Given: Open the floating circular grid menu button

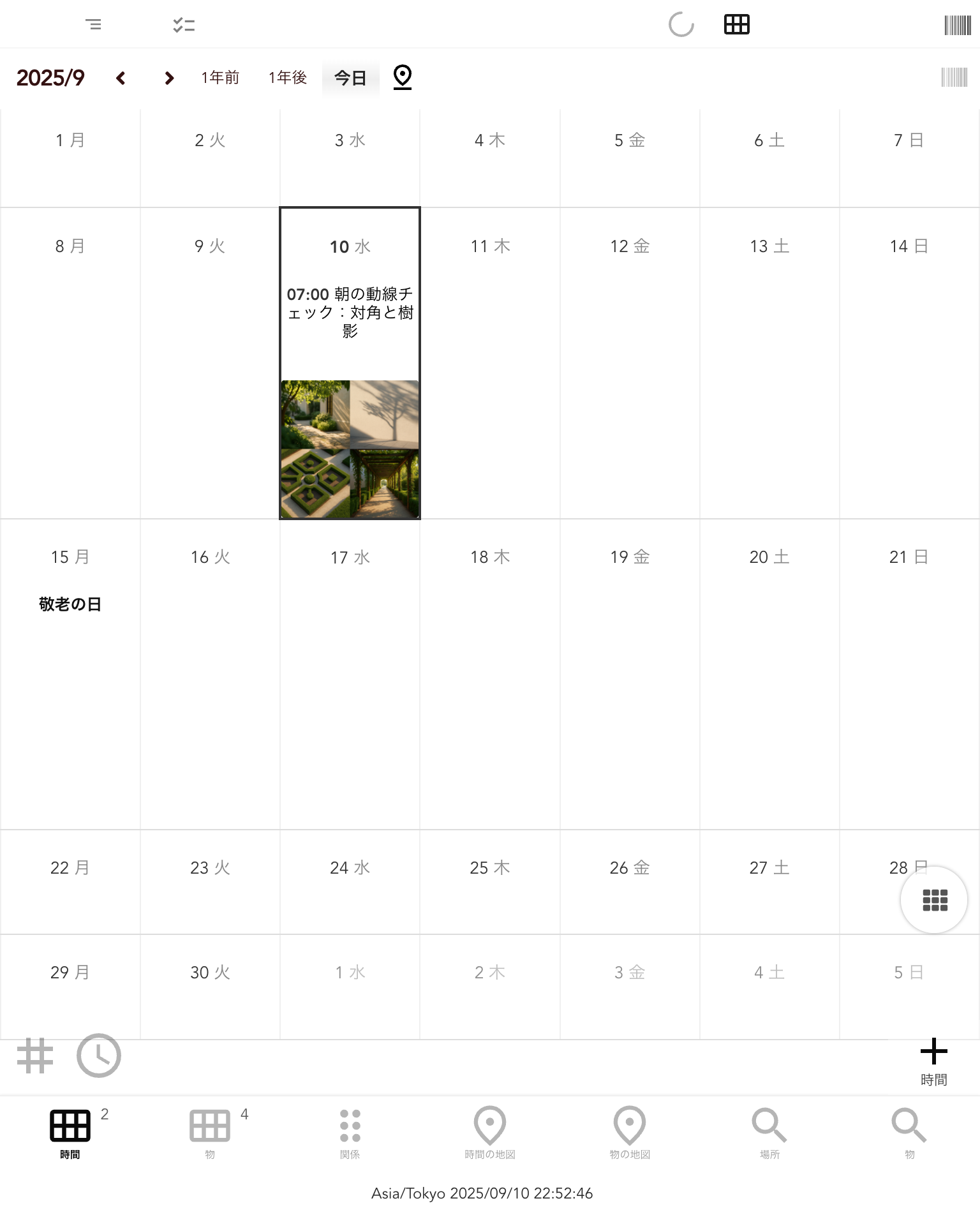Looking at the screenshot, I should [933, 900].
